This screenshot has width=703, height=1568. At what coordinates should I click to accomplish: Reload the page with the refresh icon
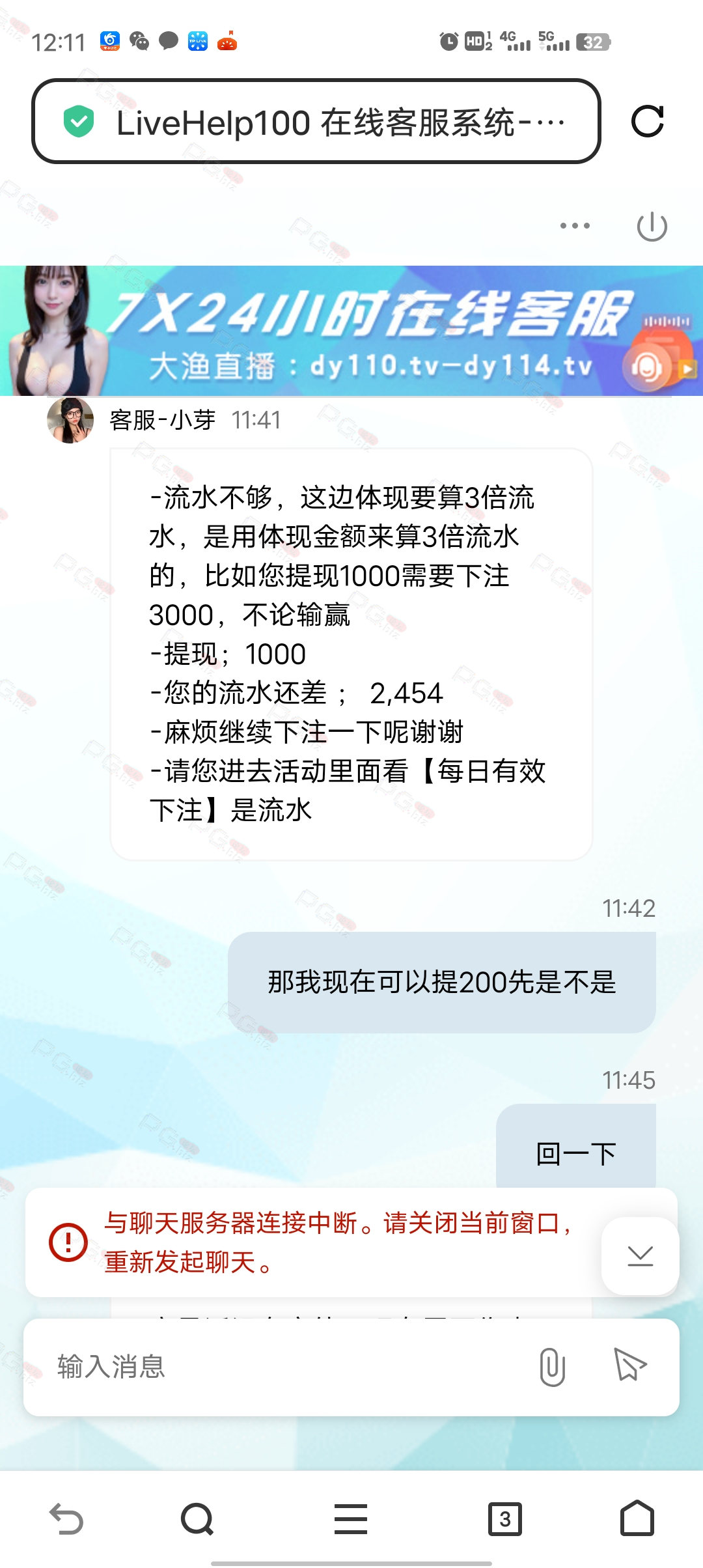648,122
